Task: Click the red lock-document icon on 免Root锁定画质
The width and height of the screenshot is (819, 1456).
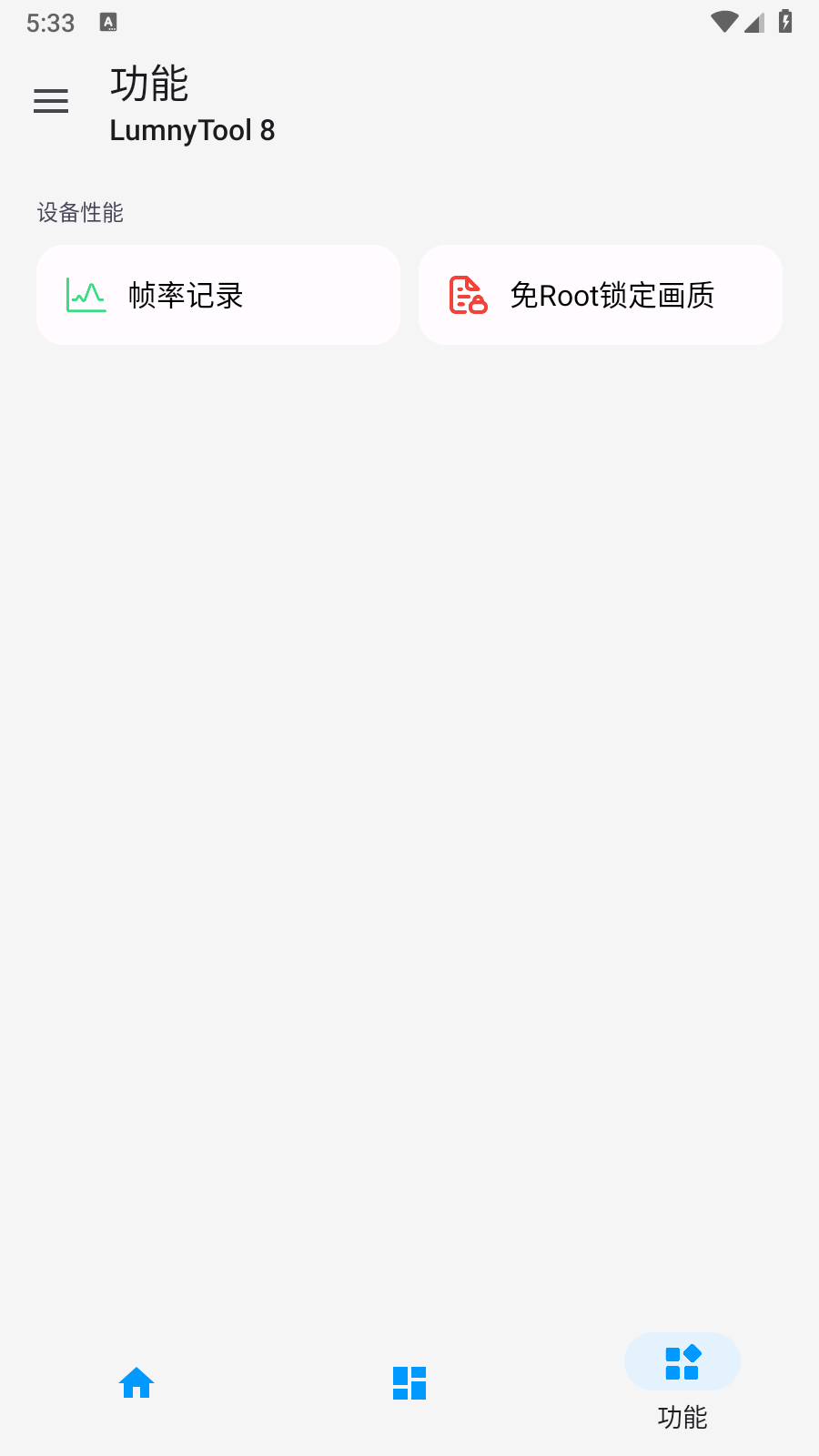Action: (x=466, y=295)
